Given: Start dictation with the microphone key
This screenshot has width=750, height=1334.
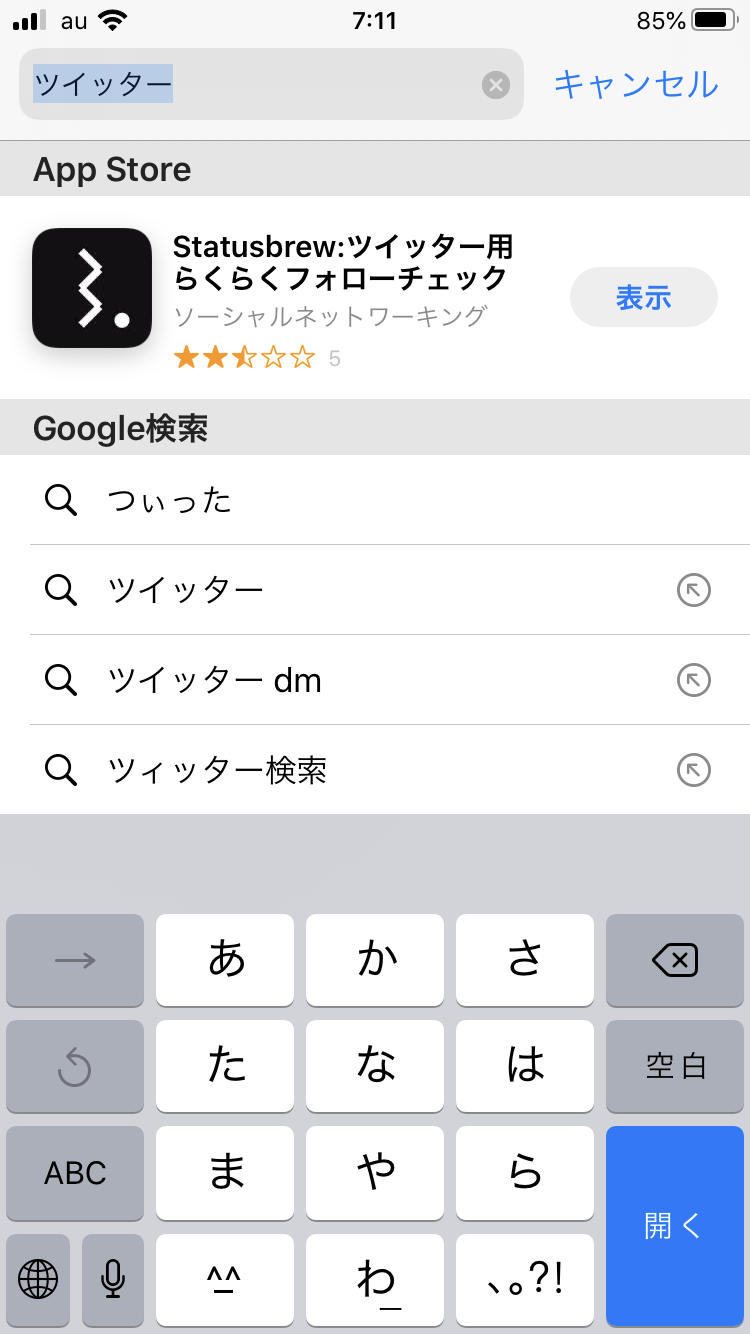Looking at the screenshot, I should coord(113,1278).
